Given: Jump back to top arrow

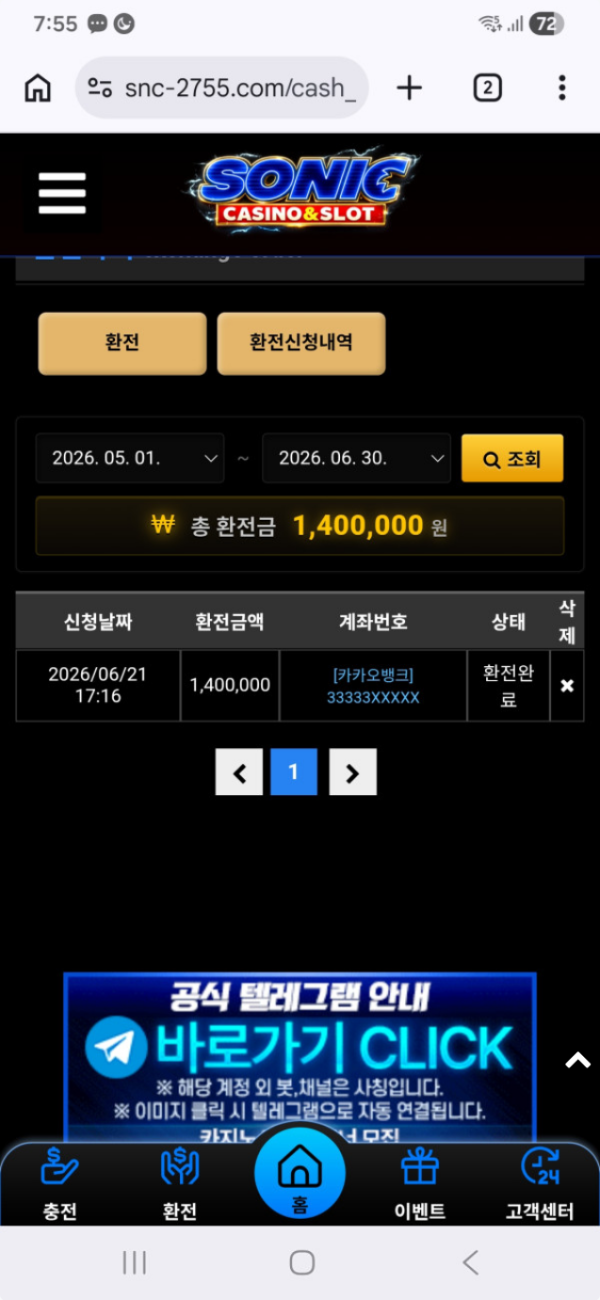Looking at the screenshot, I should click(578, 1061).
